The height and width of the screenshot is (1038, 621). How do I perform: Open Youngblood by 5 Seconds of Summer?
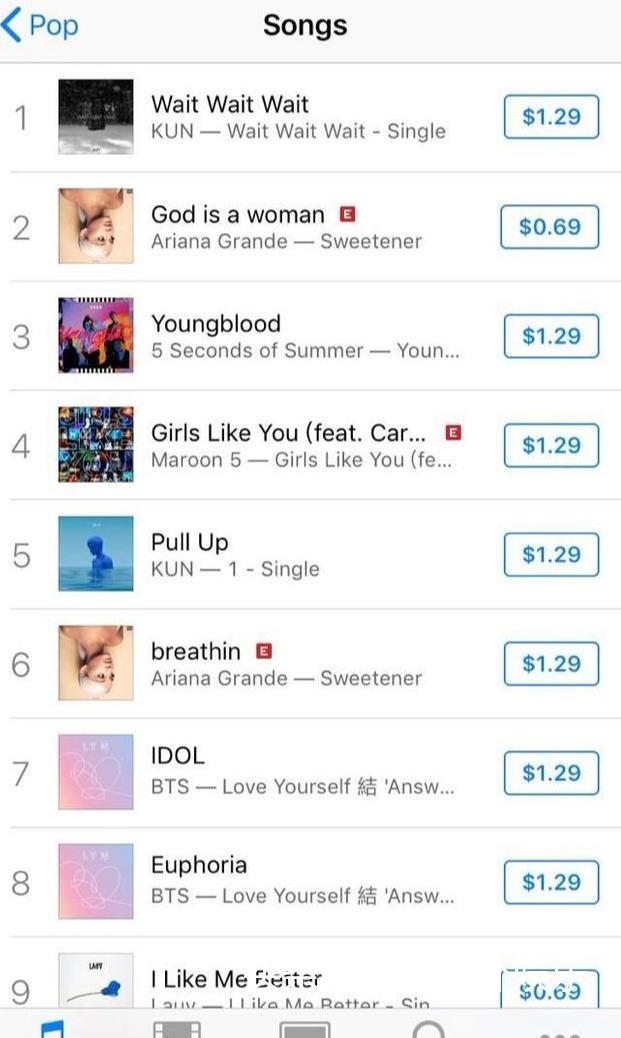click(x=310, y=336)
